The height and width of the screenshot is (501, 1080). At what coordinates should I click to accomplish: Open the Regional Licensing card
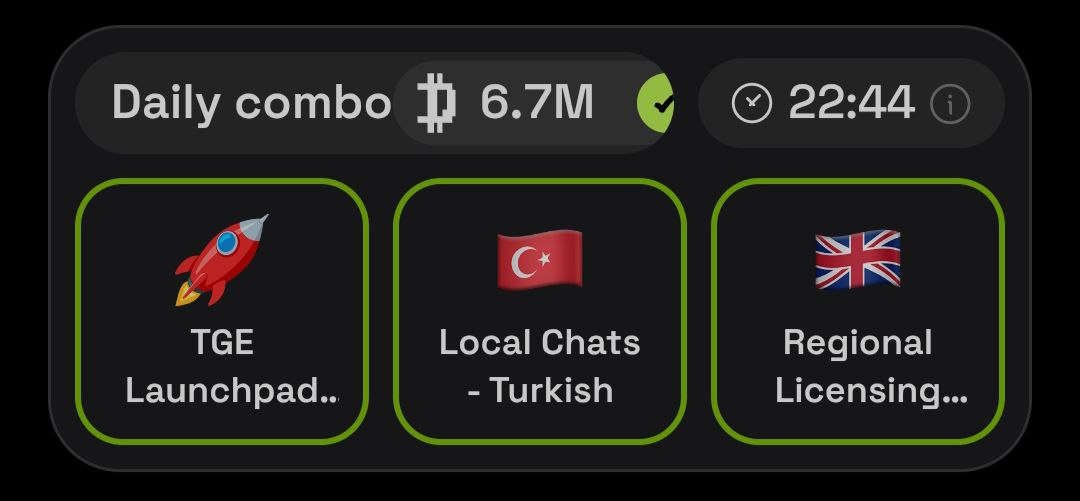click(857, 311)
